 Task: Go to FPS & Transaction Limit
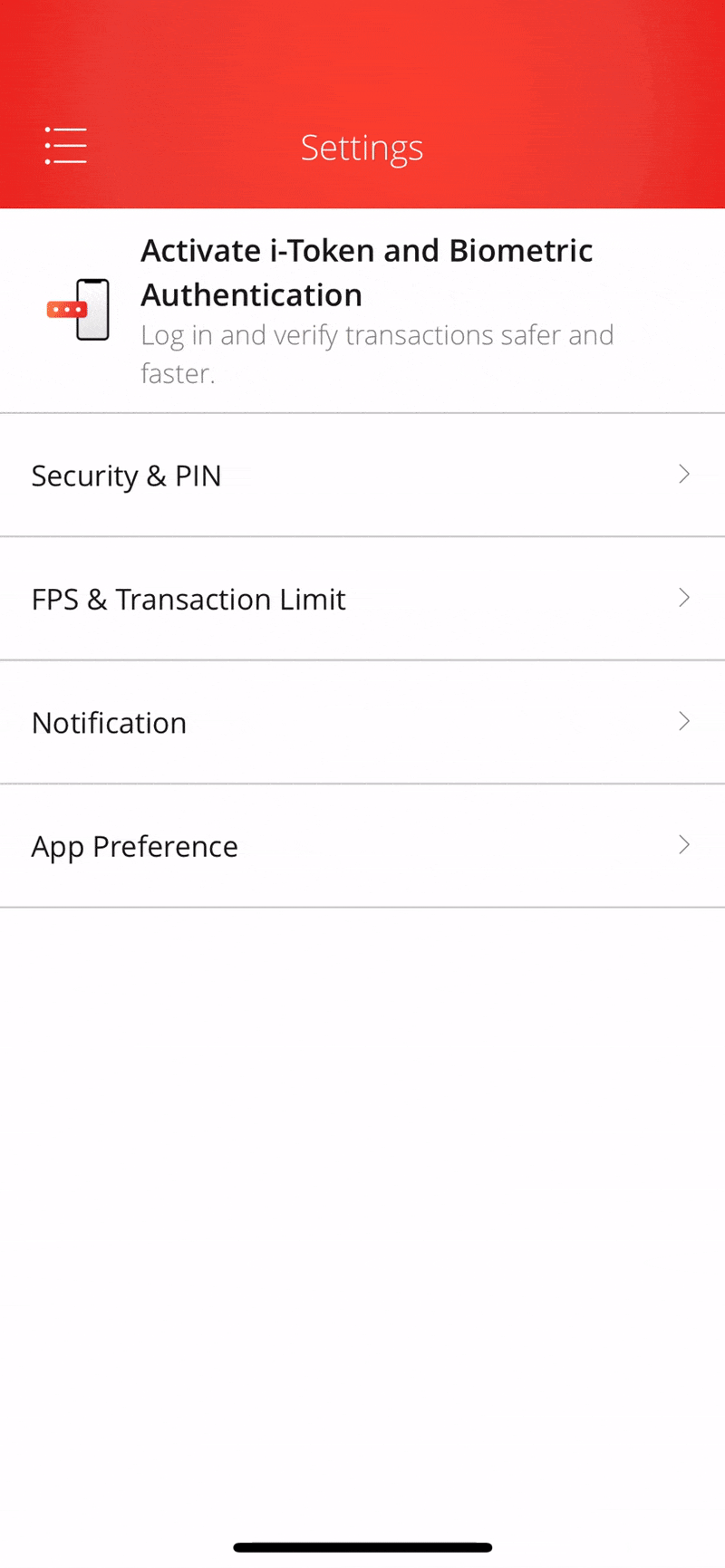click(362, 599)
